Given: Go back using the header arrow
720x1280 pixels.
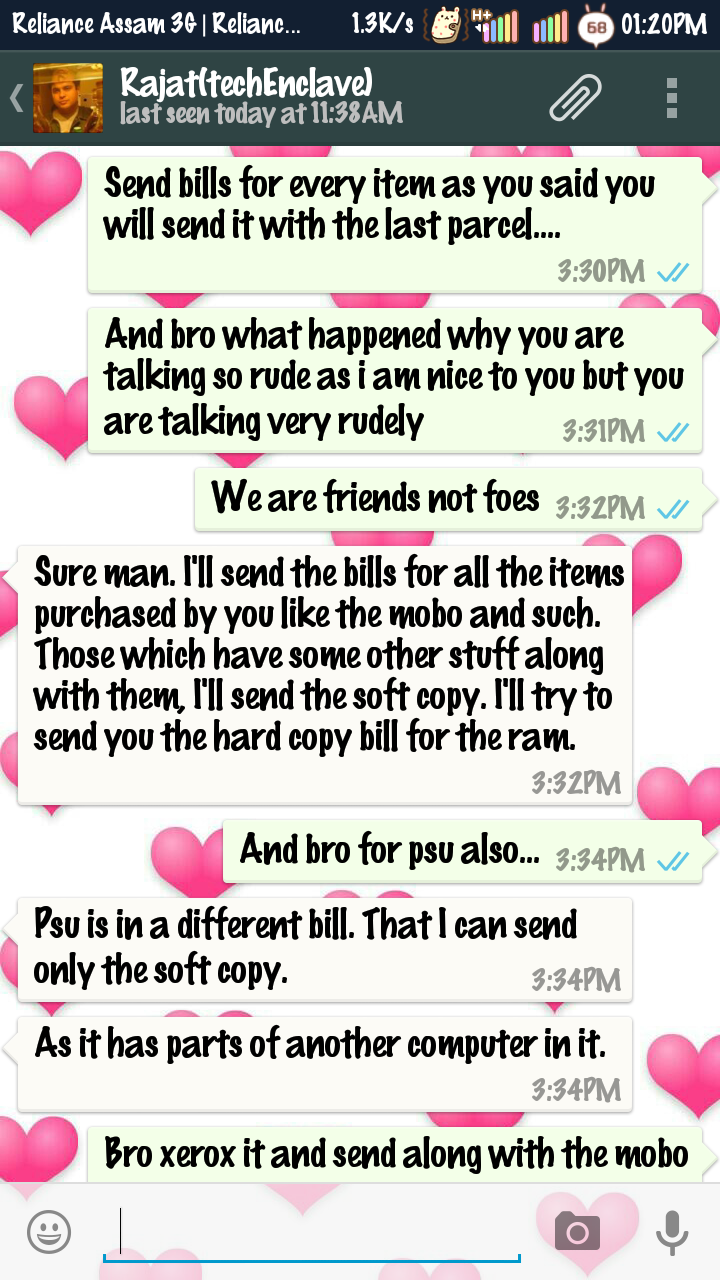Looking at the screenshot, I should pos(17,99).
